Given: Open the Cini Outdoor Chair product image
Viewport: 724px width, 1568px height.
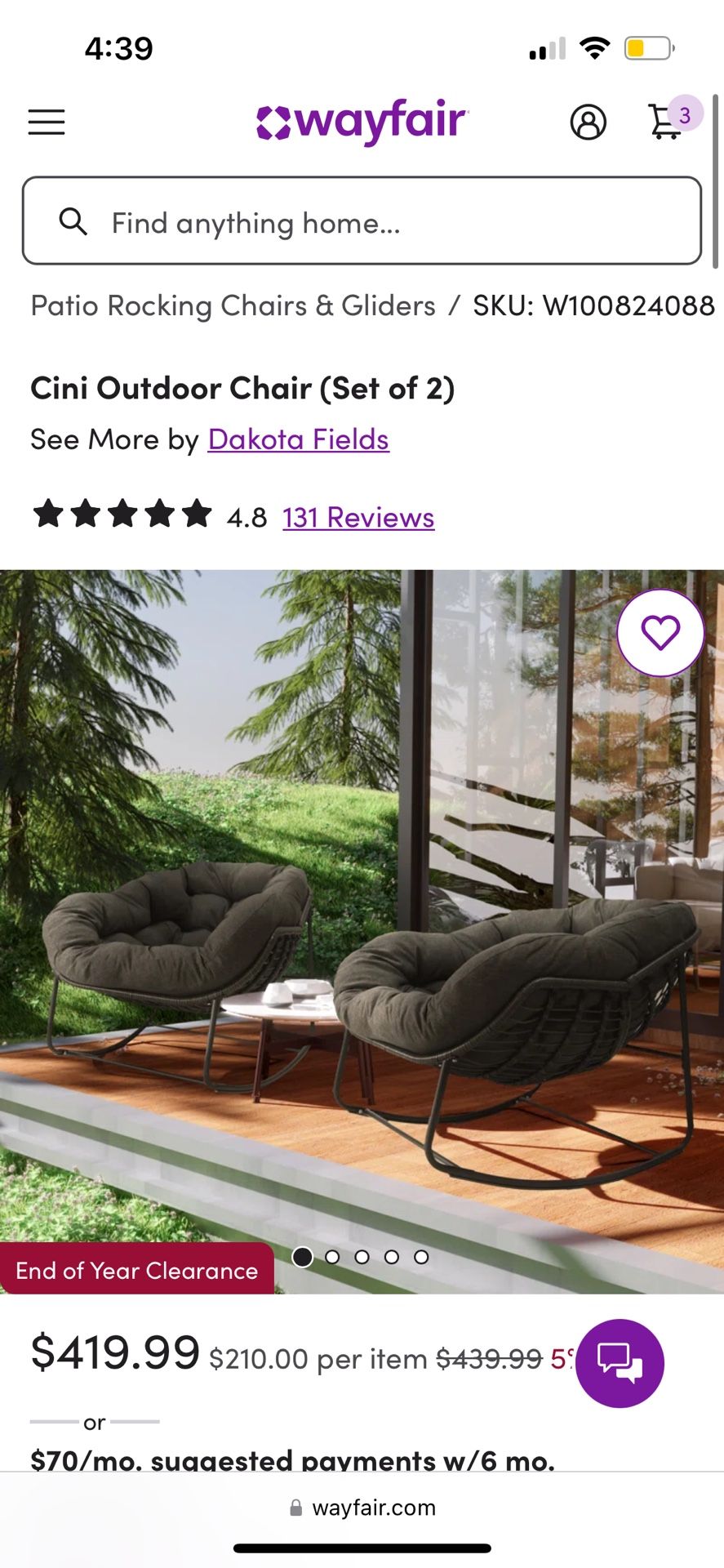Looking at the screenshot, I should pos(362,931).
